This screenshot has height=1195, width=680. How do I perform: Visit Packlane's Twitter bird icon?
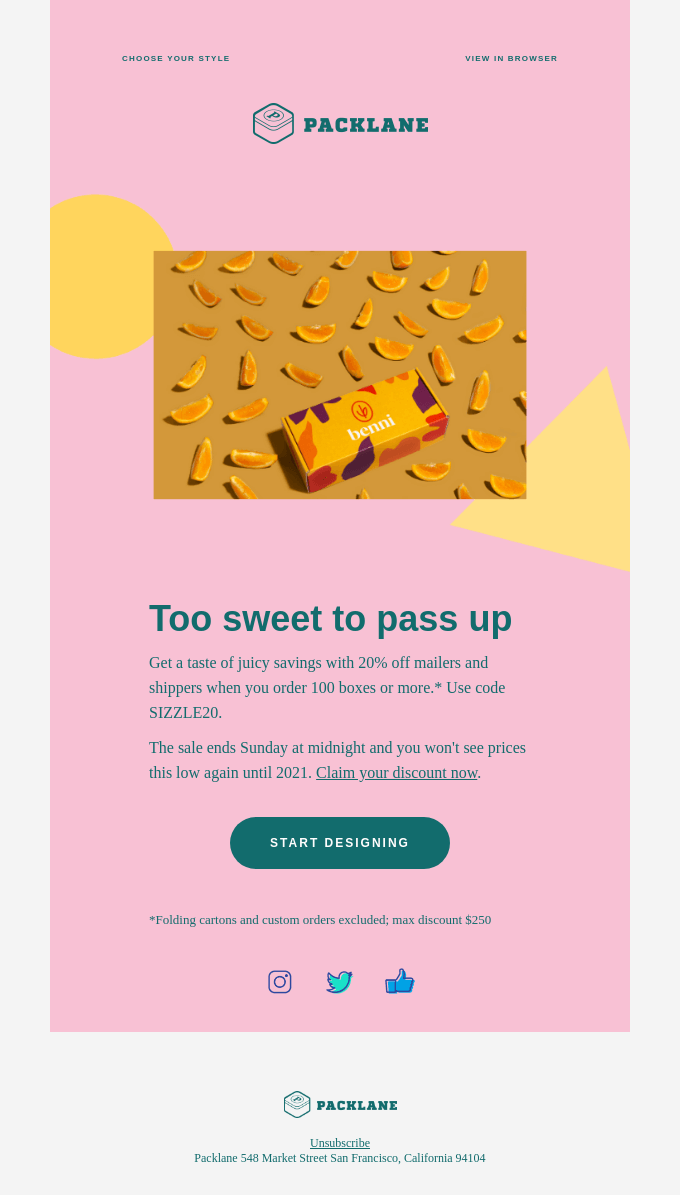pyautogui.click(x=339, y=982)
